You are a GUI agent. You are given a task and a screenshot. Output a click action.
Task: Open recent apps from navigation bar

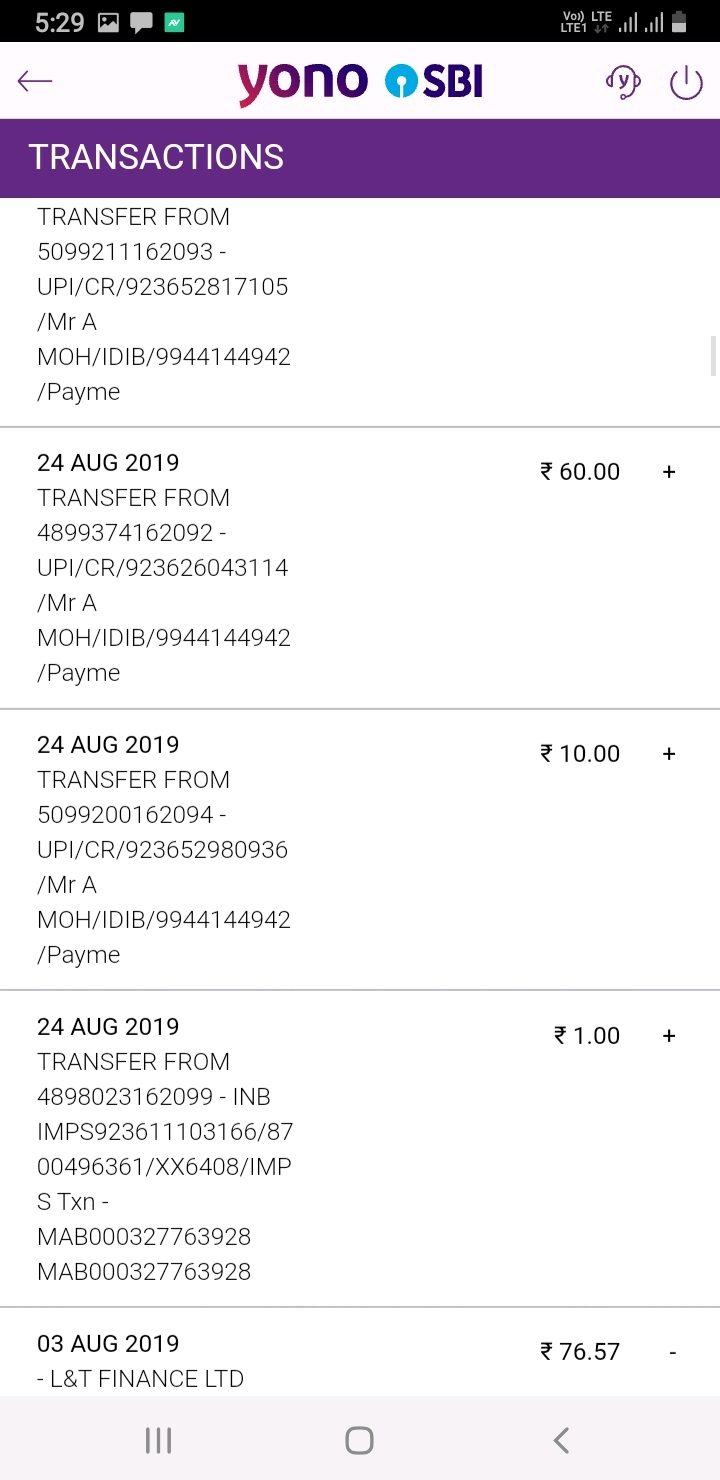[x=158, y=1440]
